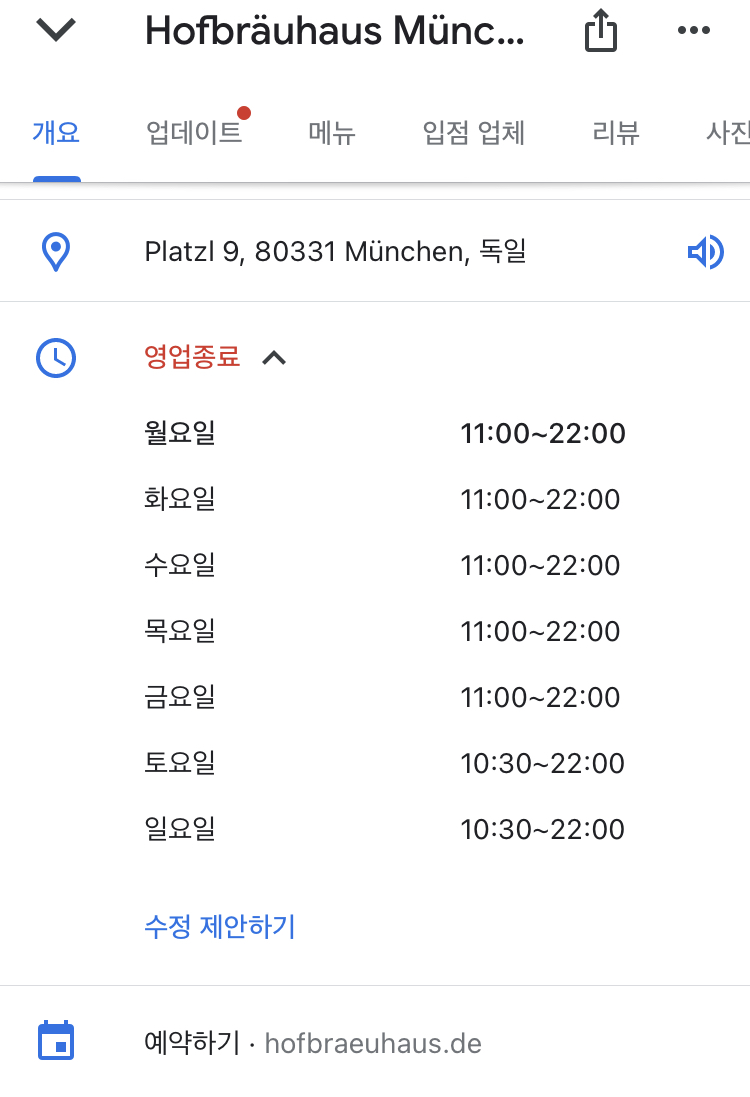The image size is (750, 1097).
Task: Open the three-dot overflow menu
Action: 693,31
